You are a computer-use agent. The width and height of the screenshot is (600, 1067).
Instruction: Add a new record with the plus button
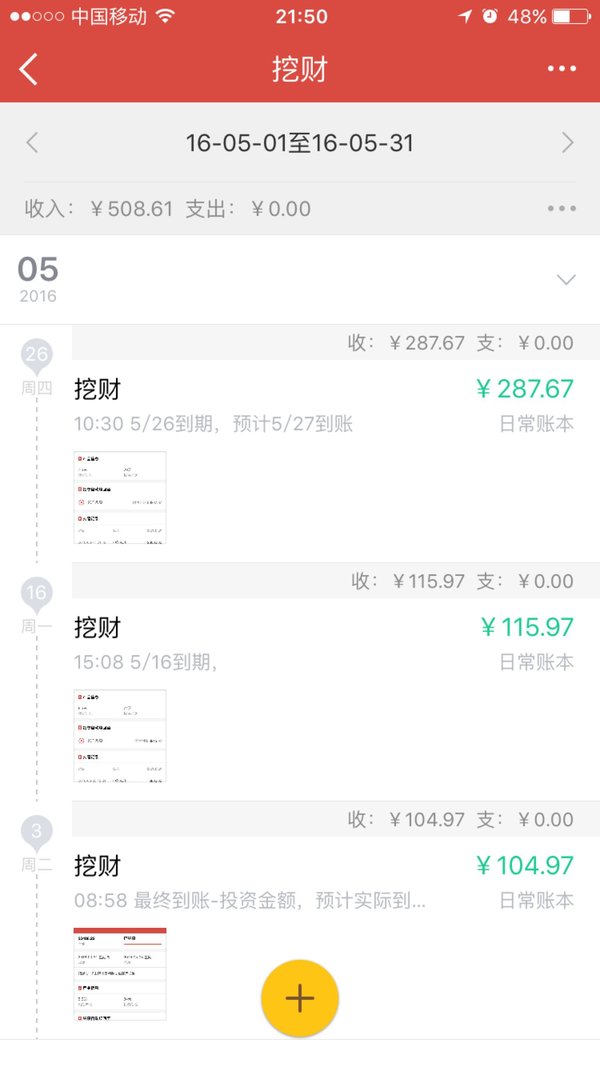pos(300,998)
